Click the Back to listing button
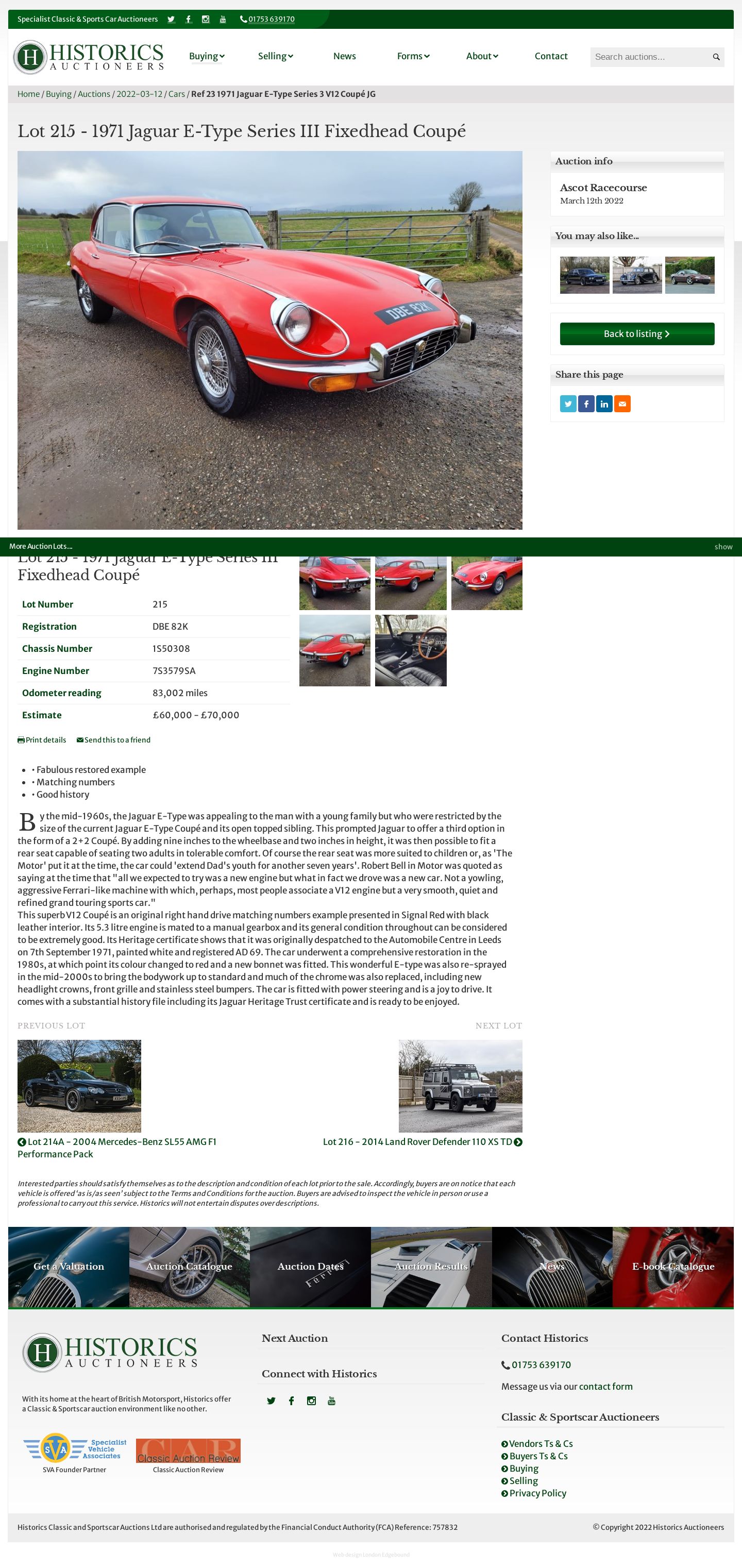The image size is (742, 1568). (637, 333)
